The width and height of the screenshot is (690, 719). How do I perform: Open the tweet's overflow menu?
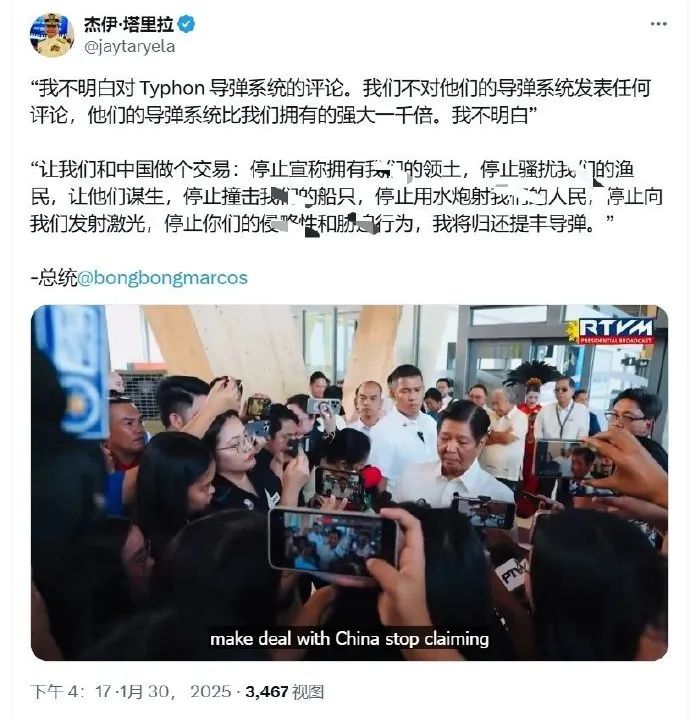656,24
